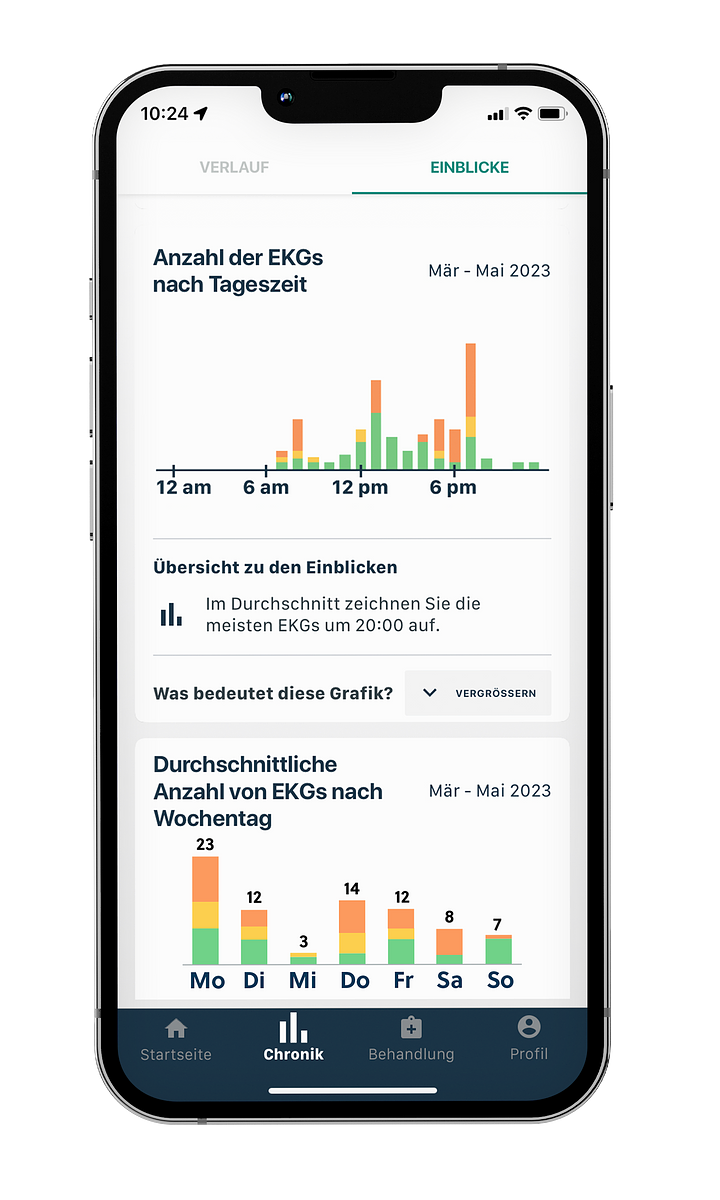The width and height of the screenshot is (720, 1200).
Task: Switch to the Verlauf tab
Action: click(x=234, y=168)
